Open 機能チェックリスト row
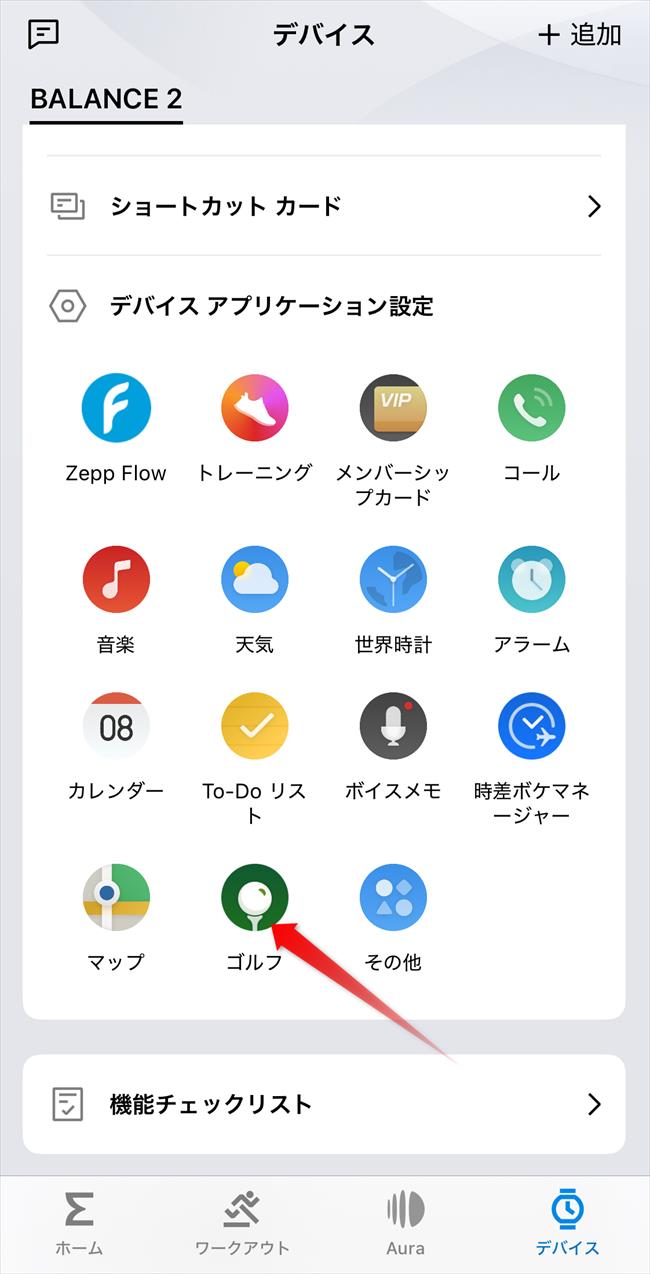 [x=324, y=1104]
